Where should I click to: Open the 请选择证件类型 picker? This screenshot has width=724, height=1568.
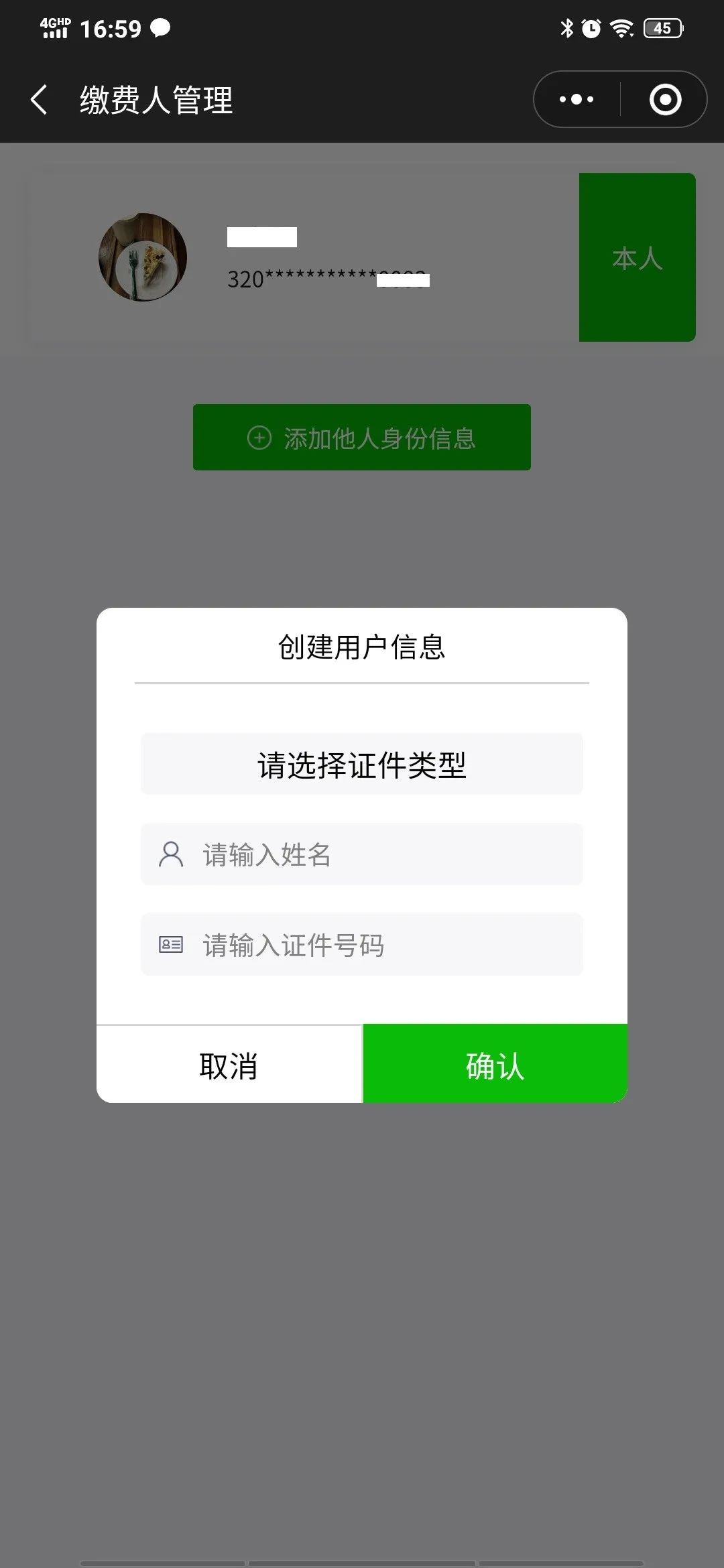[x=362, y=765]
